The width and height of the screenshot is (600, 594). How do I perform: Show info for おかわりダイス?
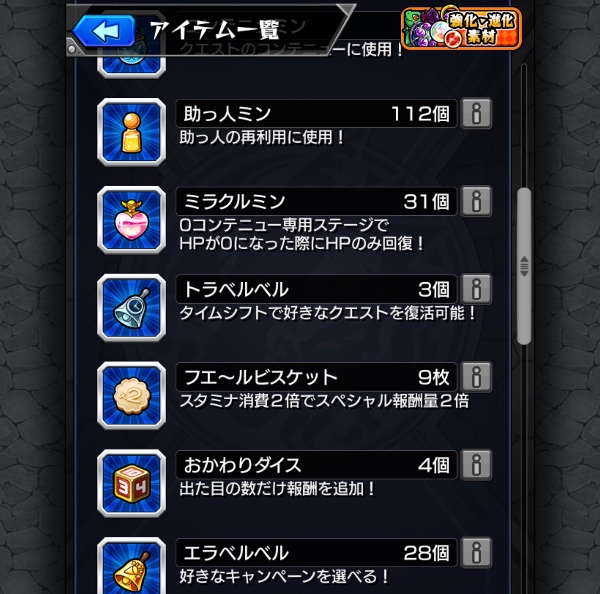477,465
